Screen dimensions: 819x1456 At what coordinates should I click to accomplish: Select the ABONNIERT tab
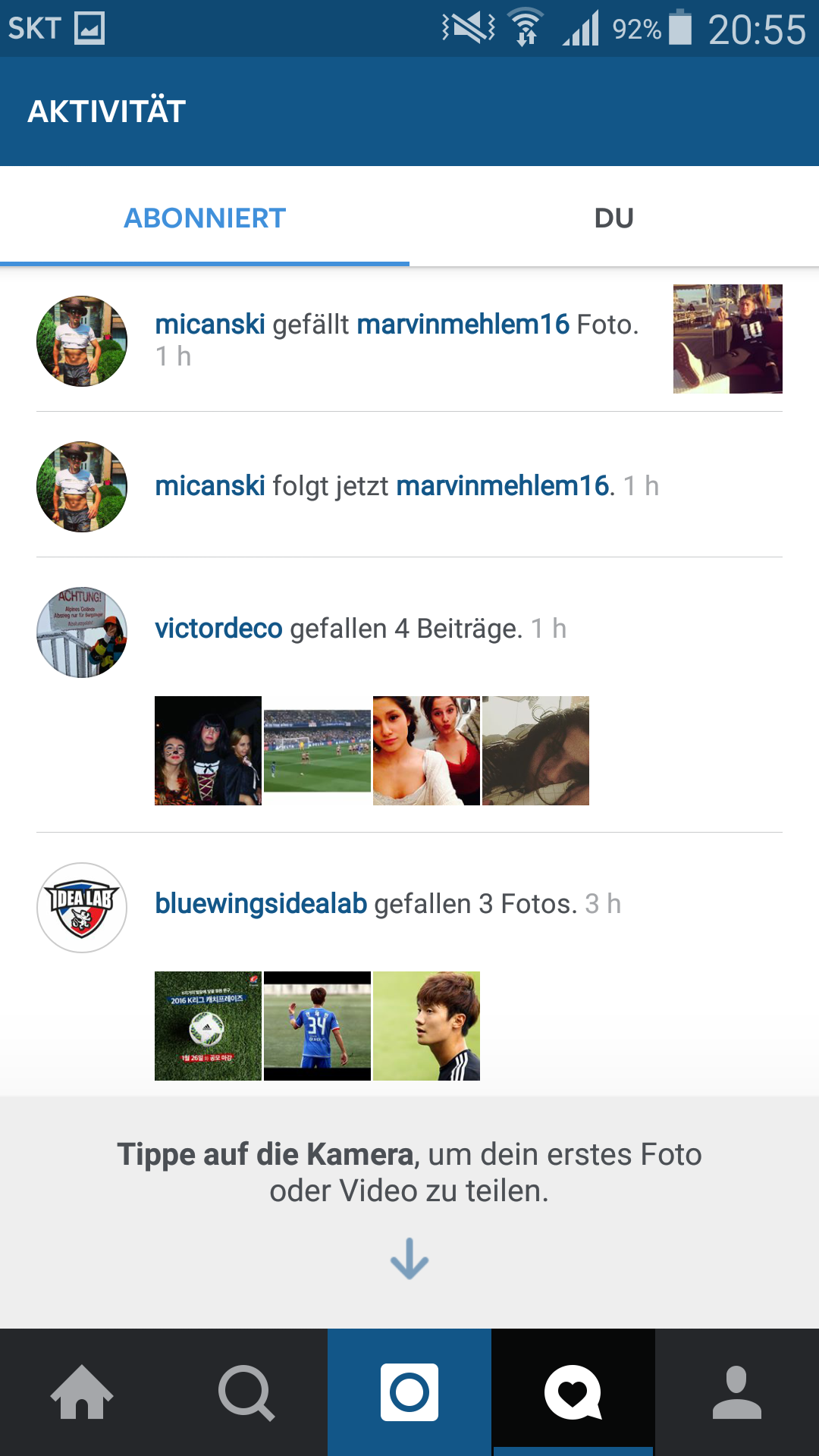coord(205,218)
